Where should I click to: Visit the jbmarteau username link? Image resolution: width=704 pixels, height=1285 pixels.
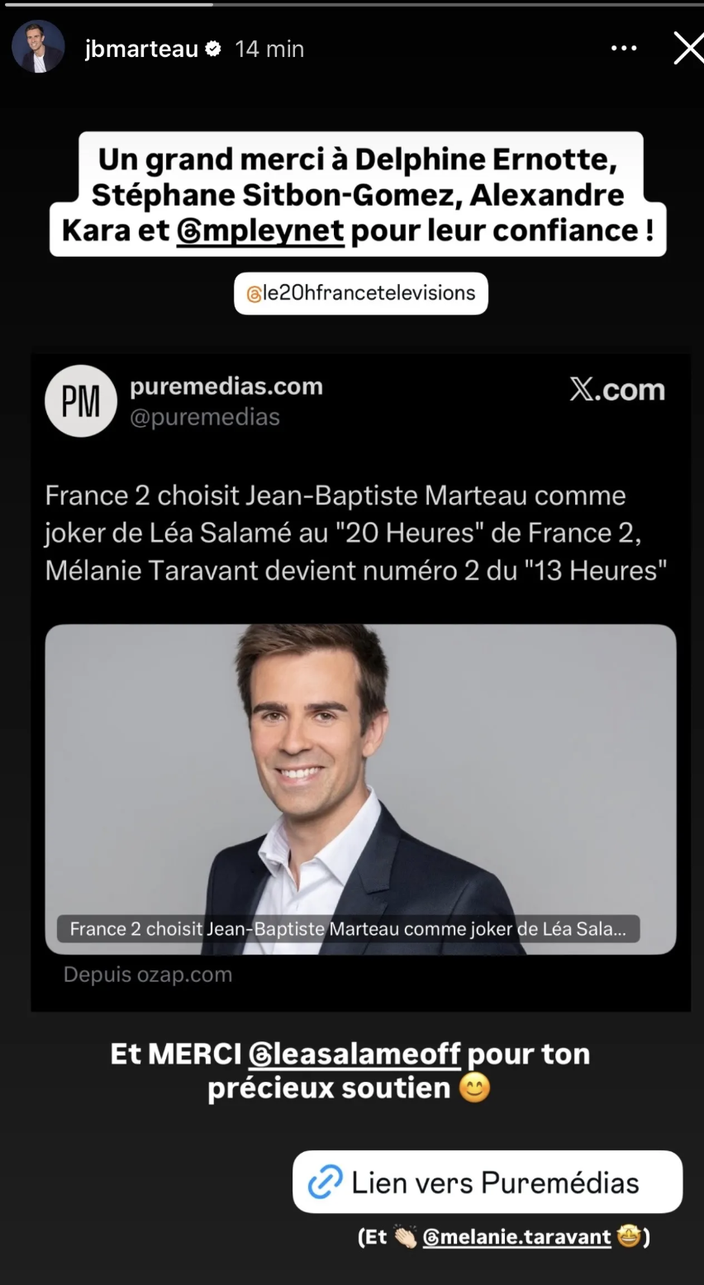pos(141,49)
